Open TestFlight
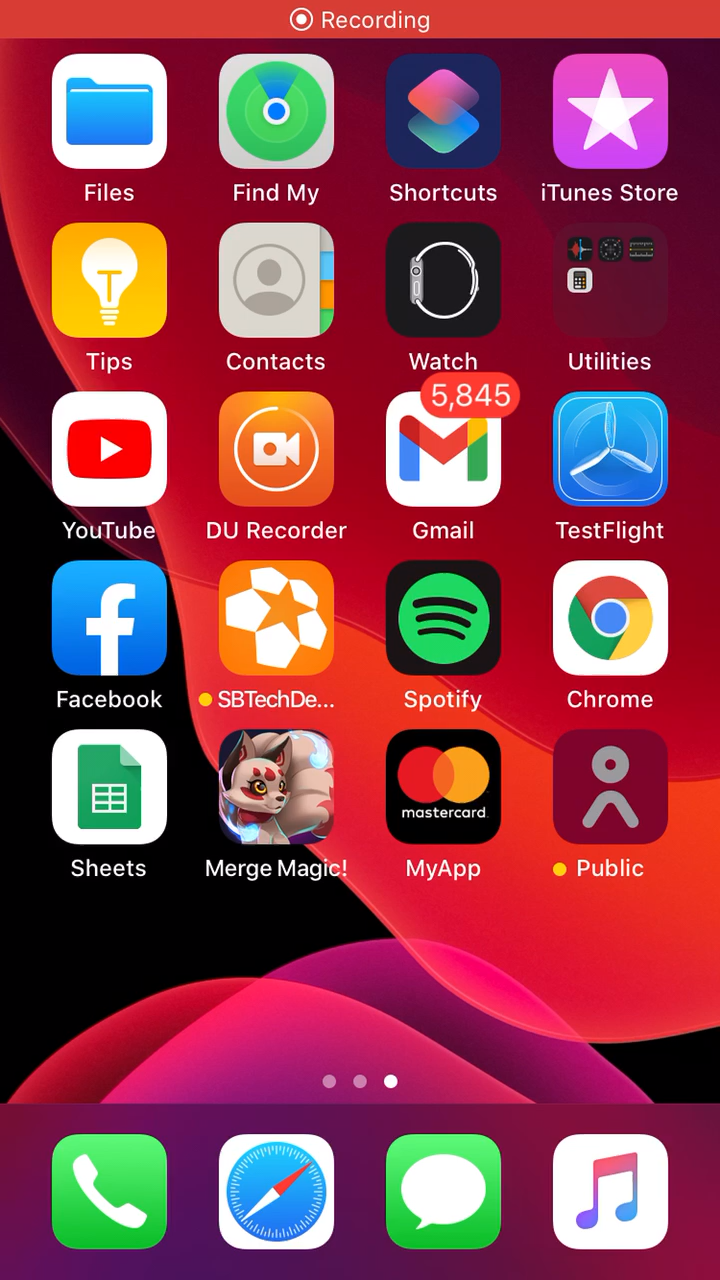This screenshot has width=720, height=1280. pyautogui.click(x=610, y=449)
